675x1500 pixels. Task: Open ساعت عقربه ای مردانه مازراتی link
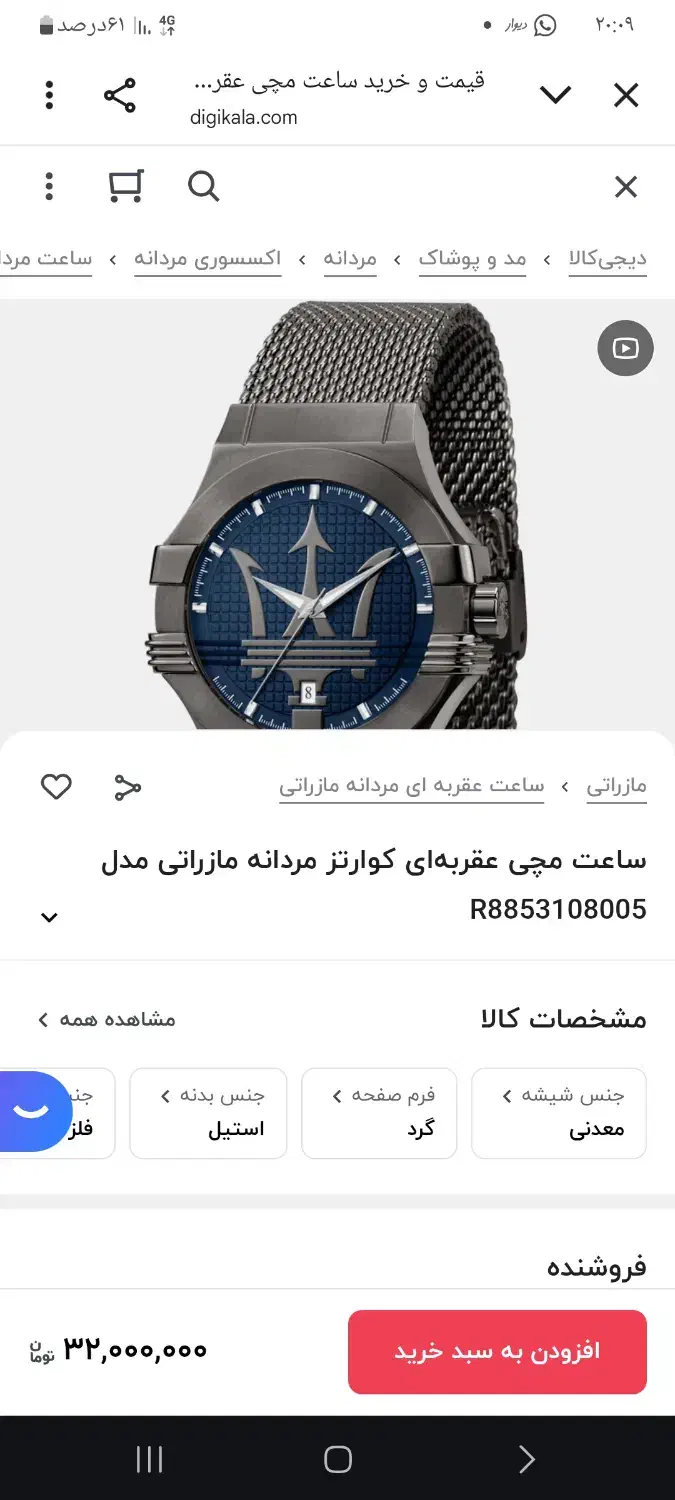click(412, 786)
